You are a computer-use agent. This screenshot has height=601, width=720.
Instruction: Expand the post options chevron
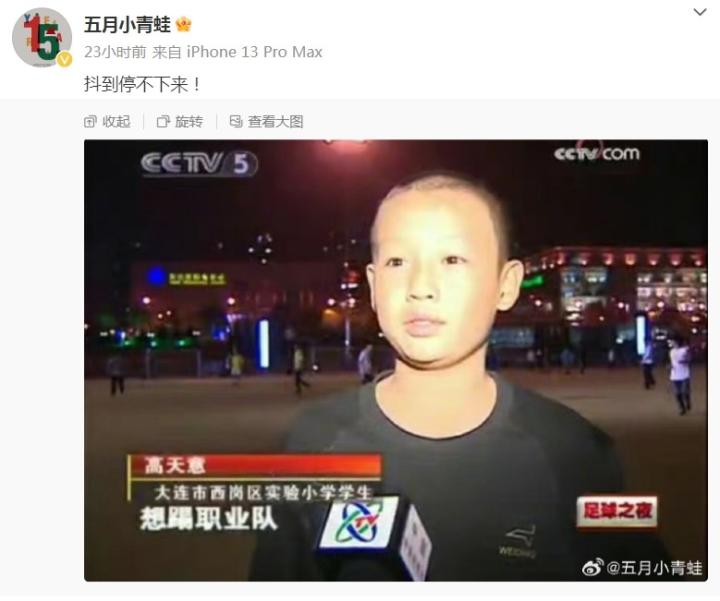point(699,12)
